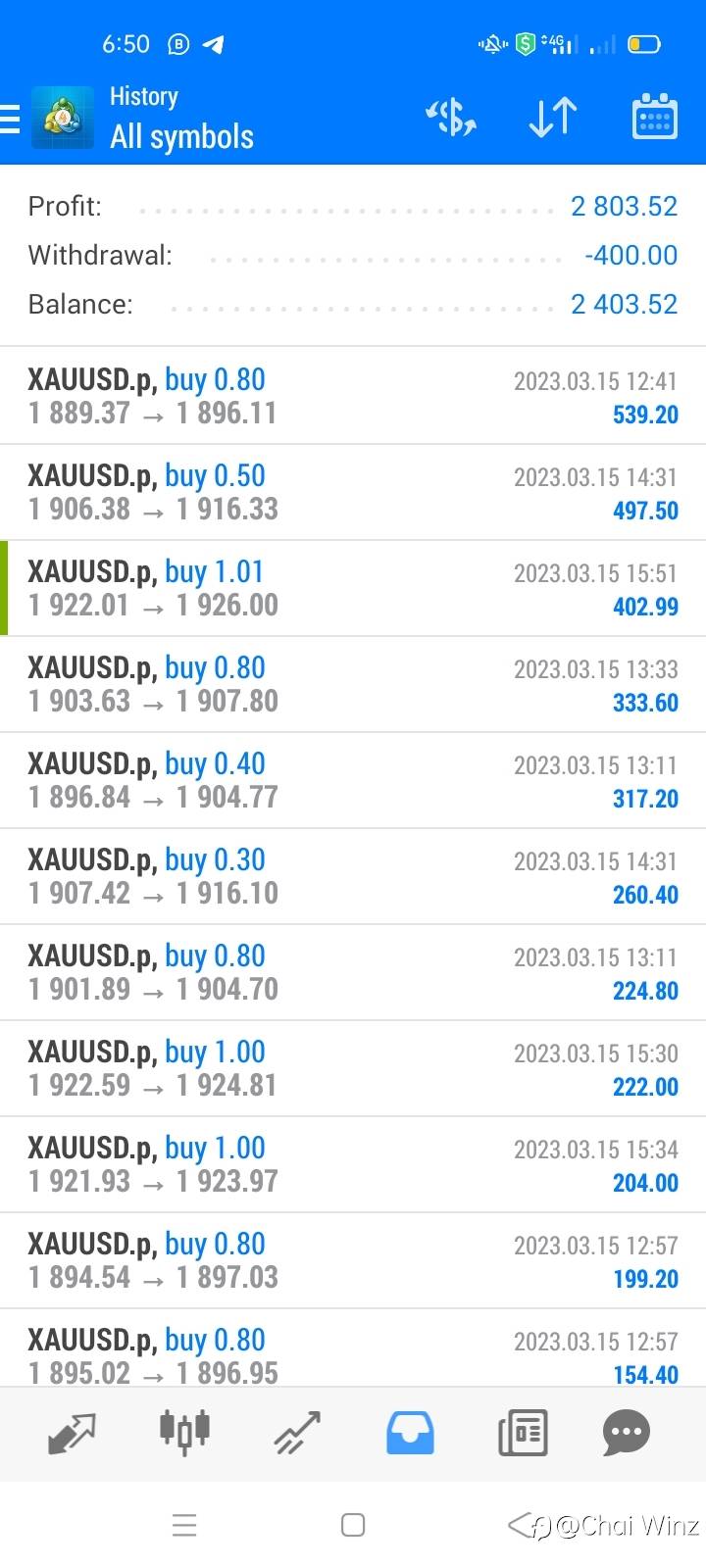Select the buy 1.01 trade with profit 402.99

click(x=353, y=588)
